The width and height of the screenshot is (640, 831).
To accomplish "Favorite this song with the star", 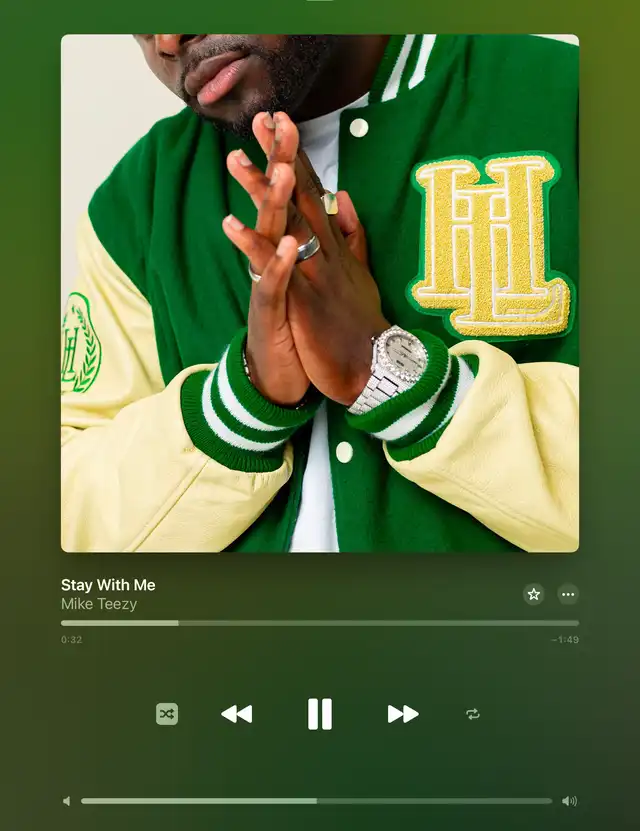I will click(x=534, y=594).
